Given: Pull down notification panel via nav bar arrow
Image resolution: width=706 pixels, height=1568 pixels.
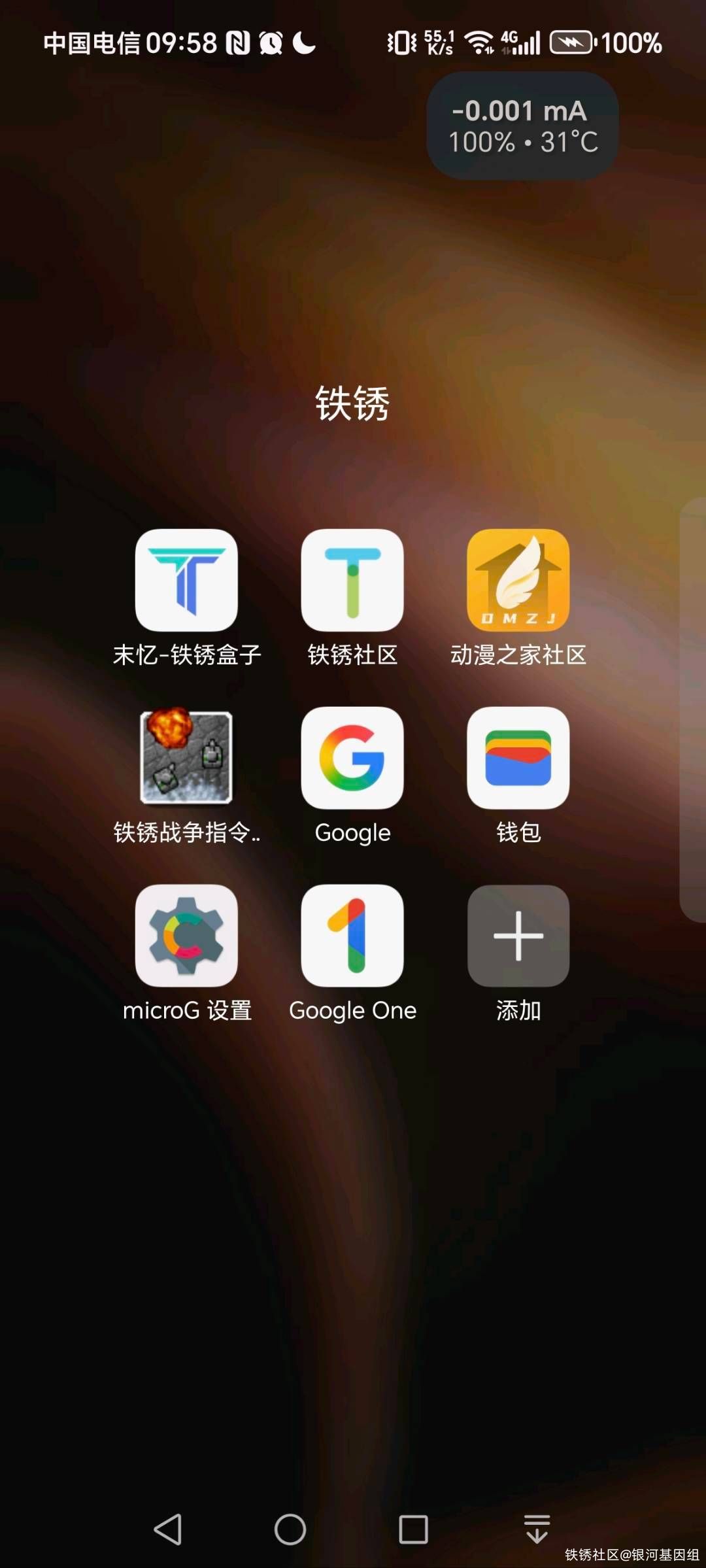Looking at the screenshot, I should [x=537, y=1529].
